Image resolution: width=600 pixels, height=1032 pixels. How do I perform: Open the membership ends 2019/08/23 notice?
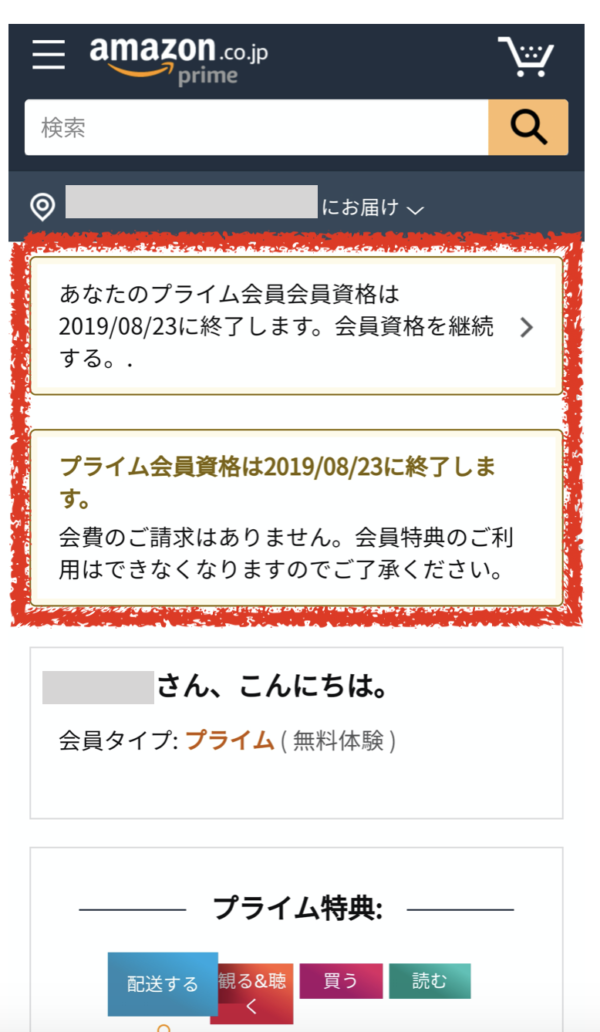(297, 326)
